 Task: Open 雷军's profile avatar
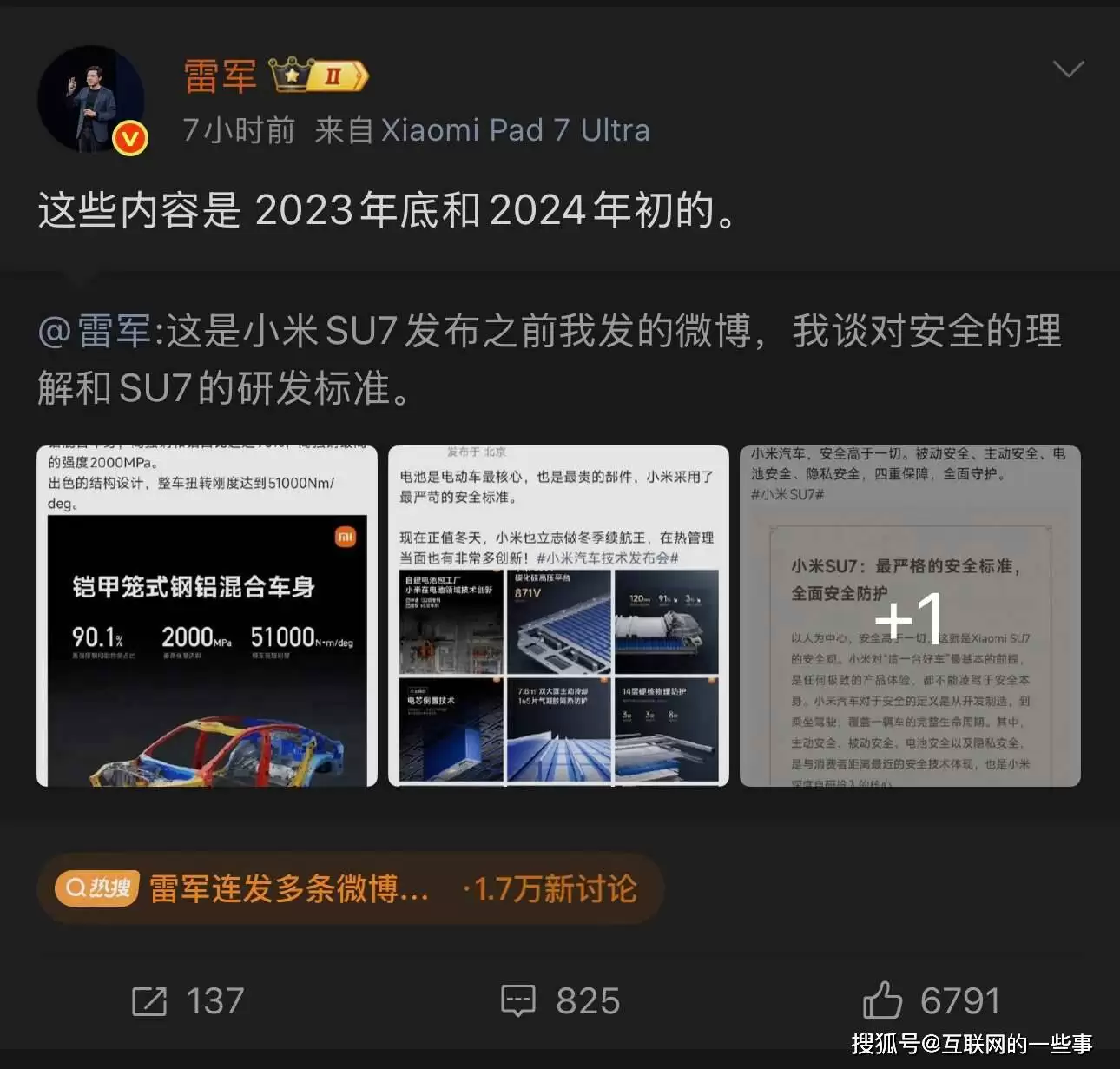tap(91, 100)
